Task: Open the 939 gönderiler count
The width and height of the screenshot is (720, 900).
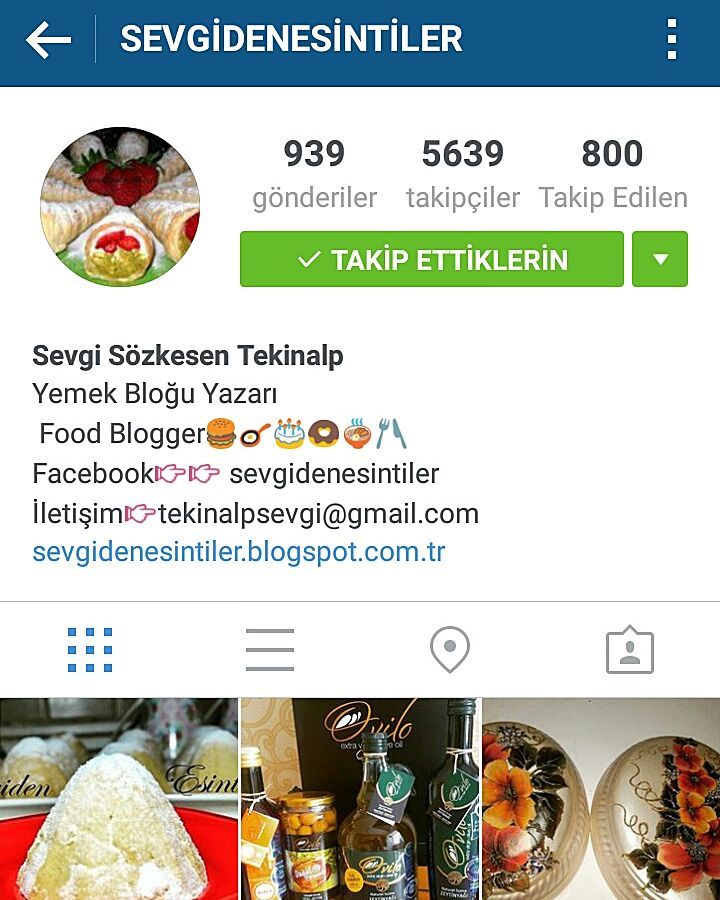Action: (314, 173)
